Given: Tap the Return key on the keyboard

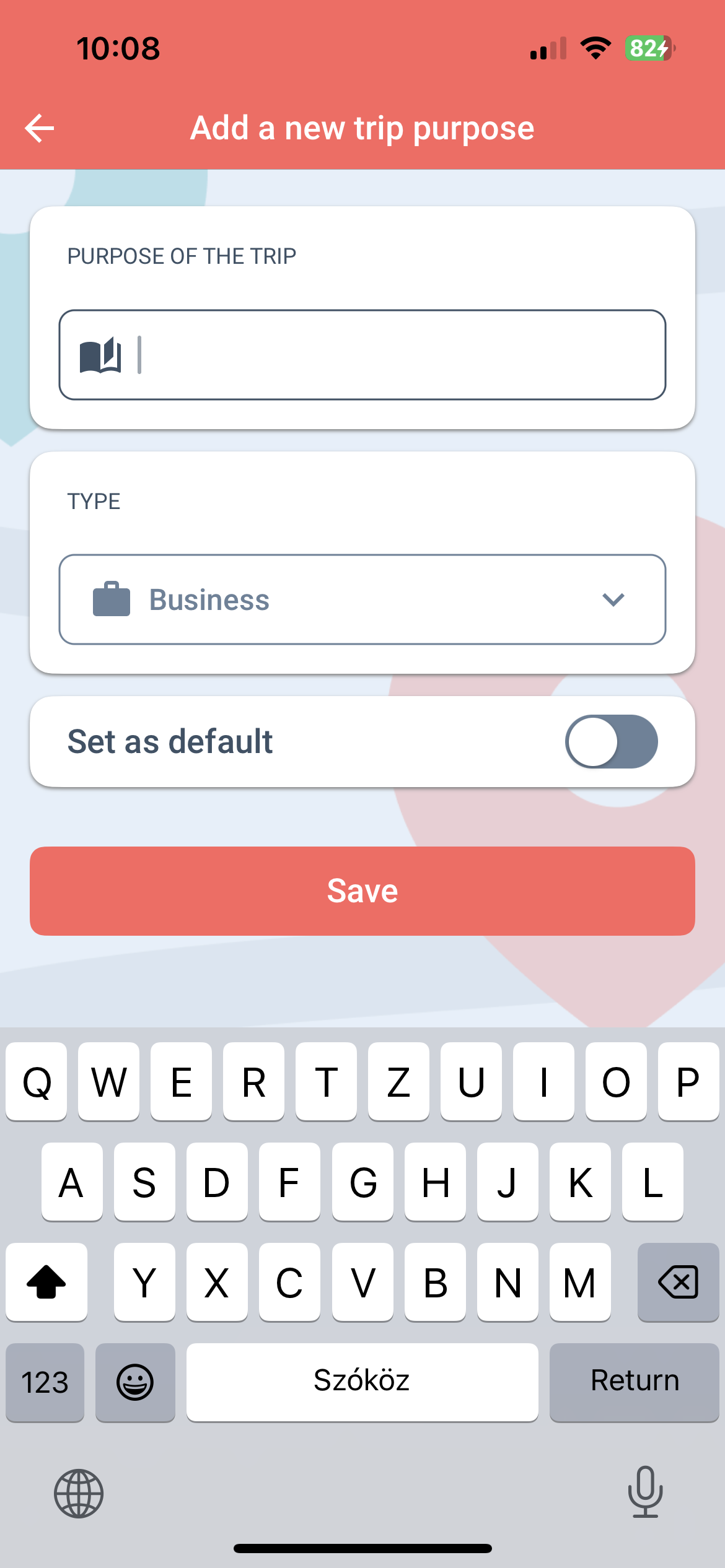Looking at the screenshot, I should click(635, 1382).
